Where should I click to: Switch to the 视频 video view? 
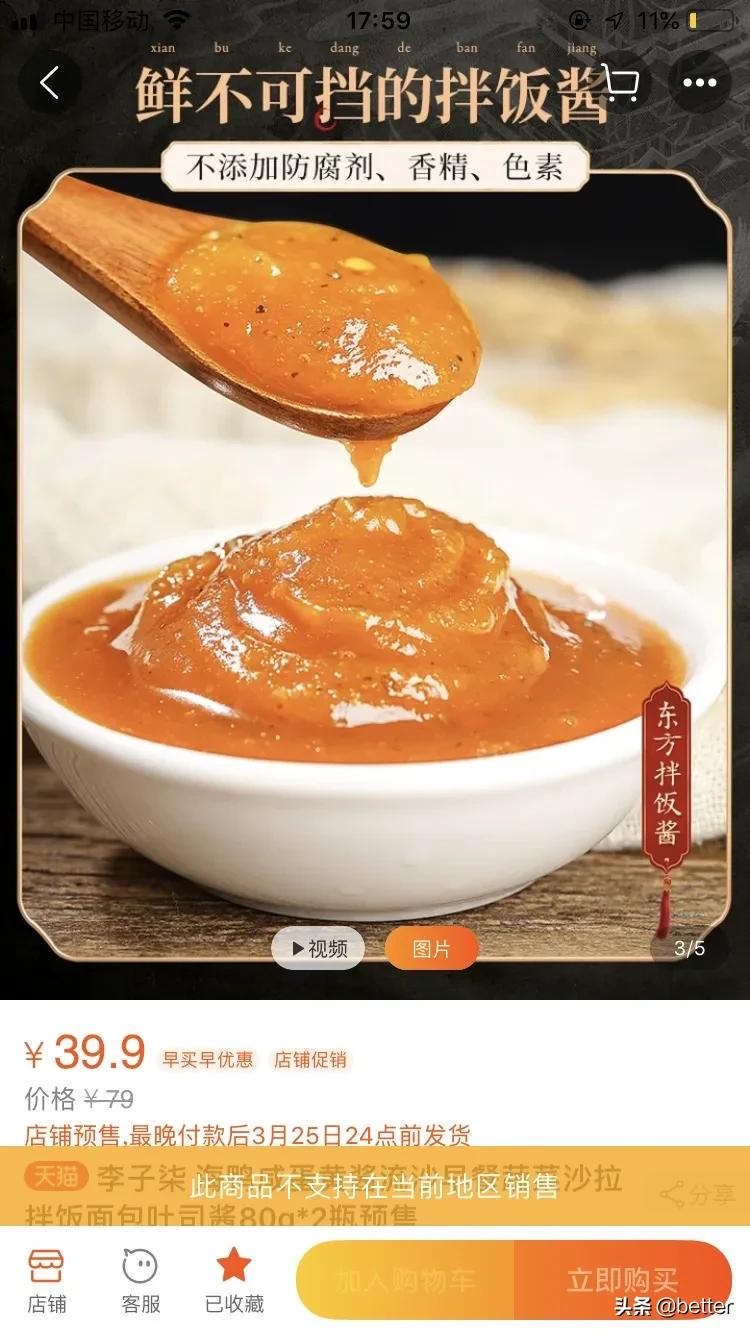320,948
